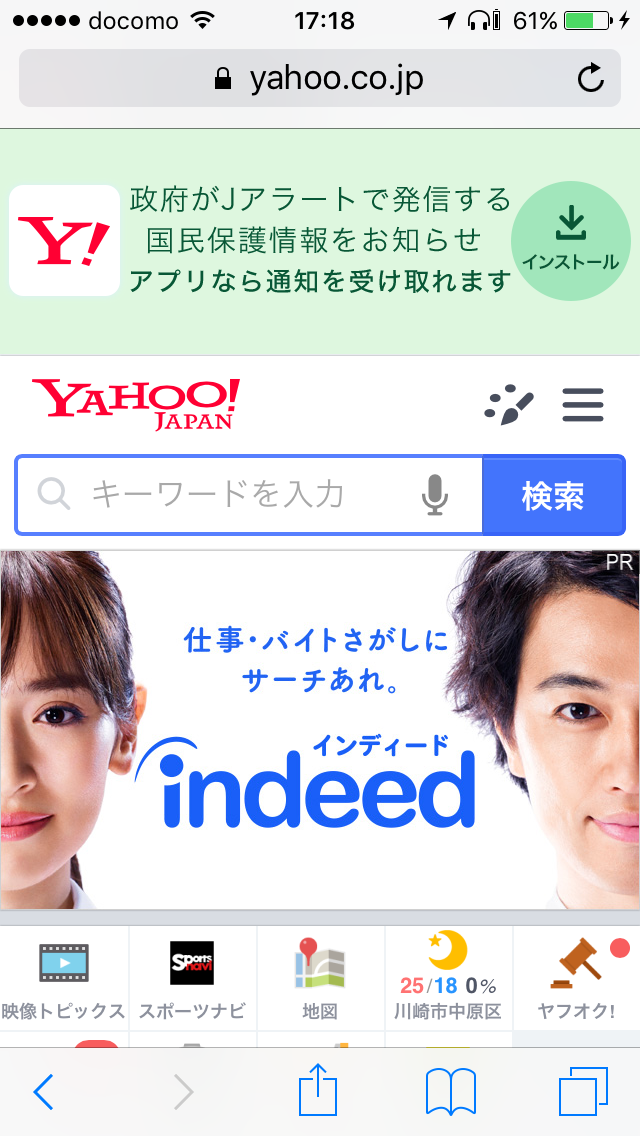Open the theme customize paintbrush icon
Image resolution: width=640 pixels, height=1136 pixels.
coord(509,404)
